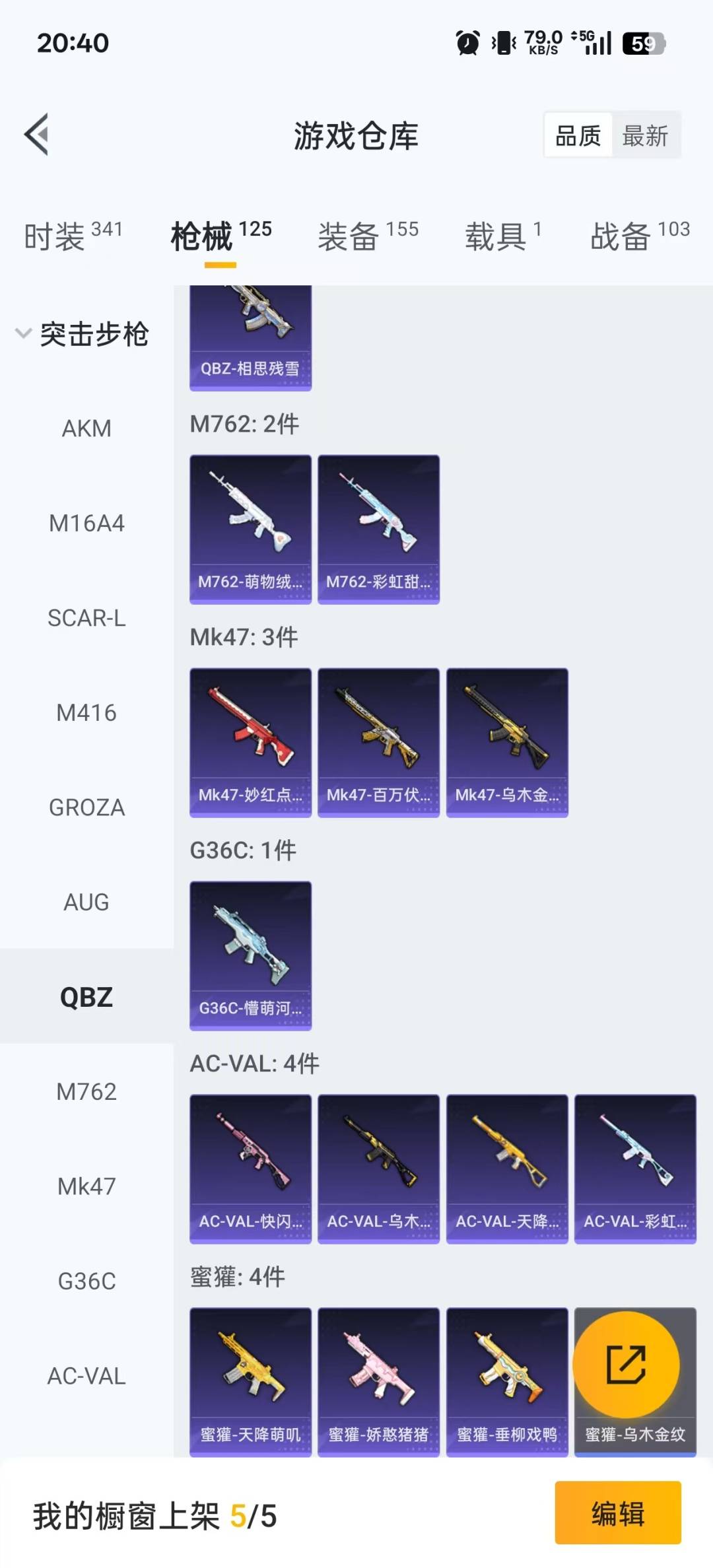This screenshot has height=1568, width=713.
Task: View the AC-VAL-天降 skin card
Action: tap(506, 1169)
